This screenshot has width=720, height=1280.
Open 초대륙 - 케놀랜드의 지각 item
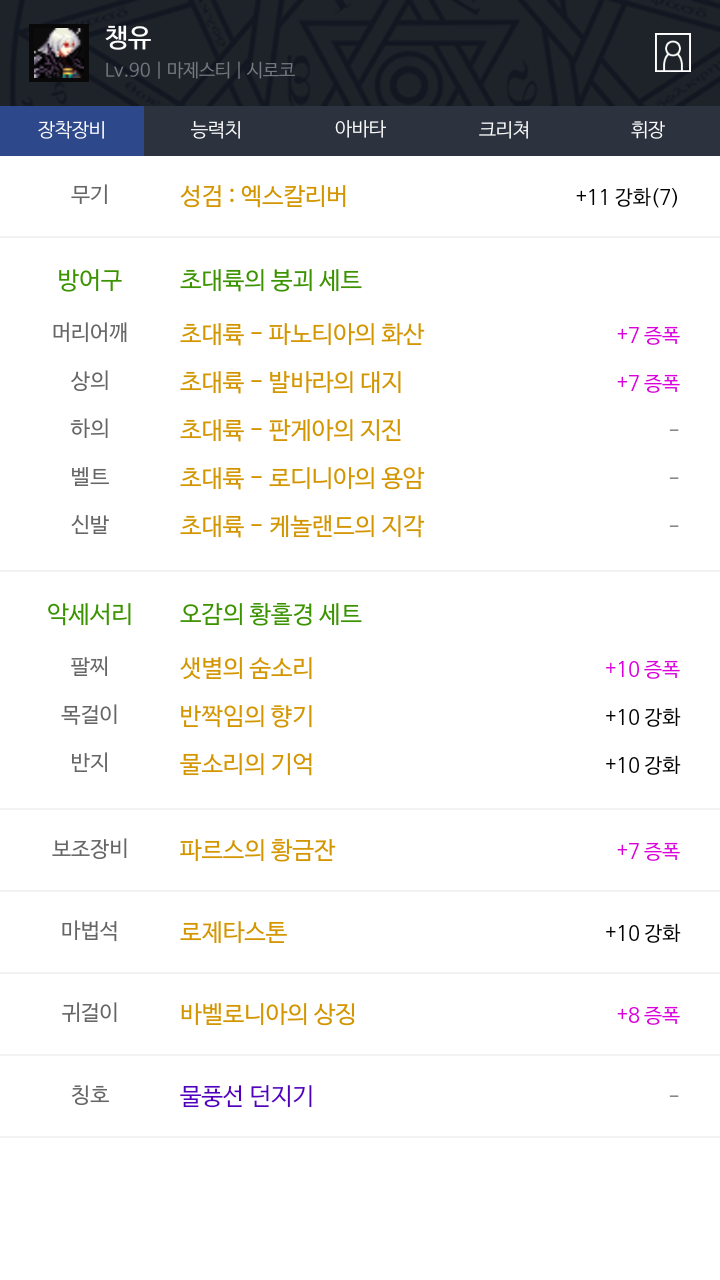pyautogui.click(x=301, y=526)
